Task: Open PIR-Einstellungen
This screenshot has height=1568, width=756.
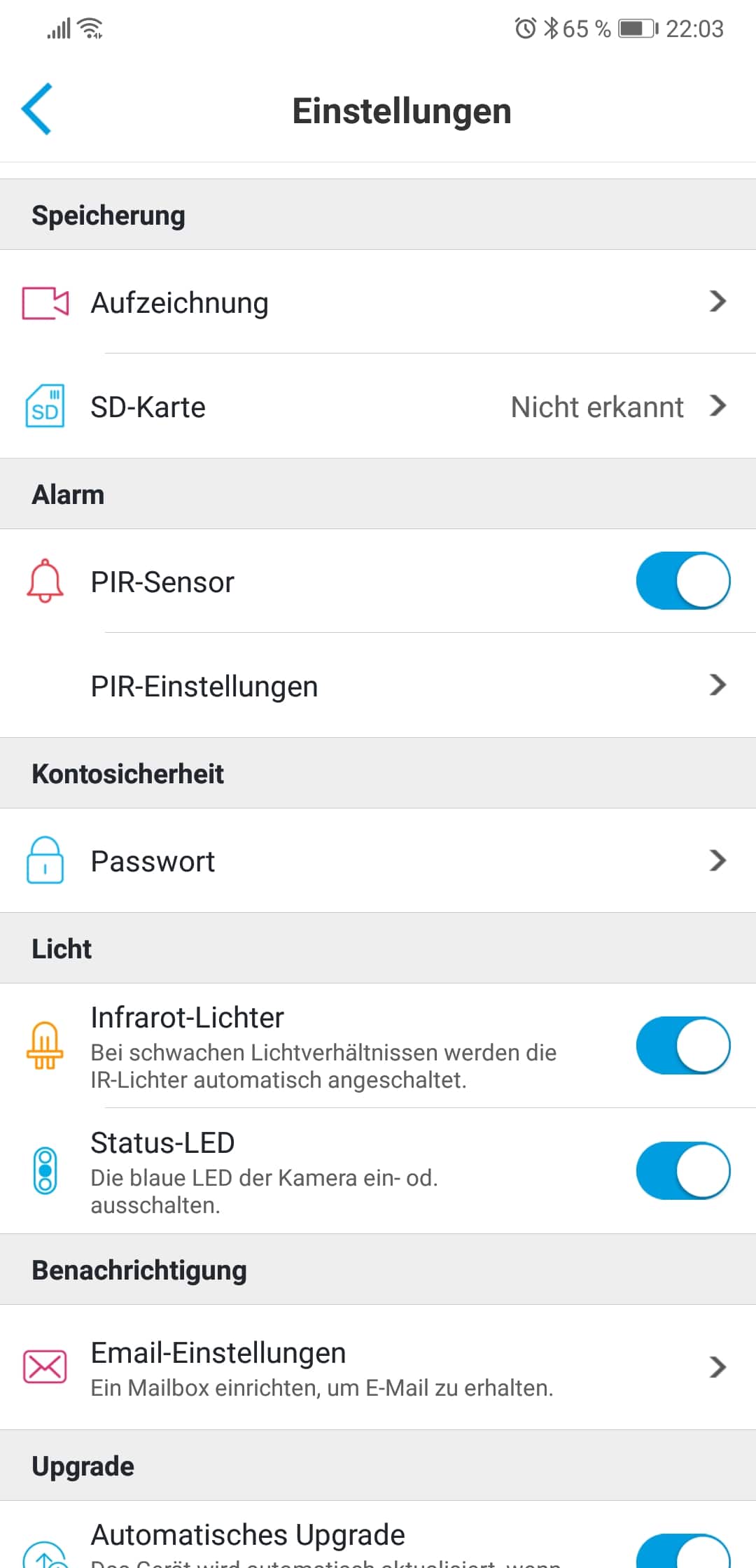Action: tap(378, 686)
